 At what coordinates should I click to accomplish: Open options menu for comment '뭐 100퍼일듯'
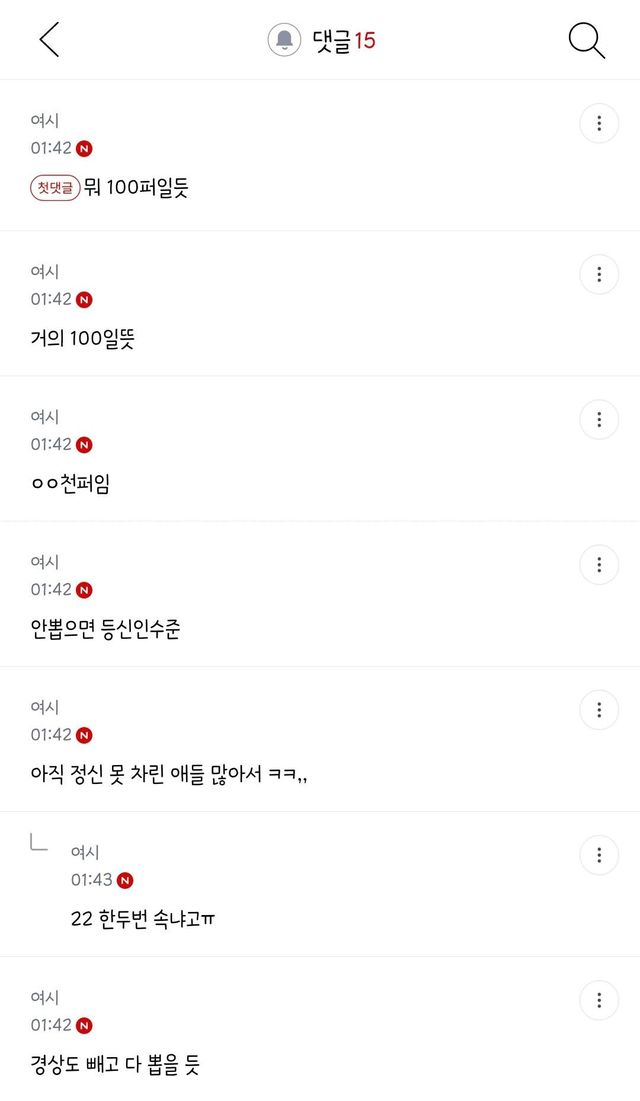(x=599, y=124)
